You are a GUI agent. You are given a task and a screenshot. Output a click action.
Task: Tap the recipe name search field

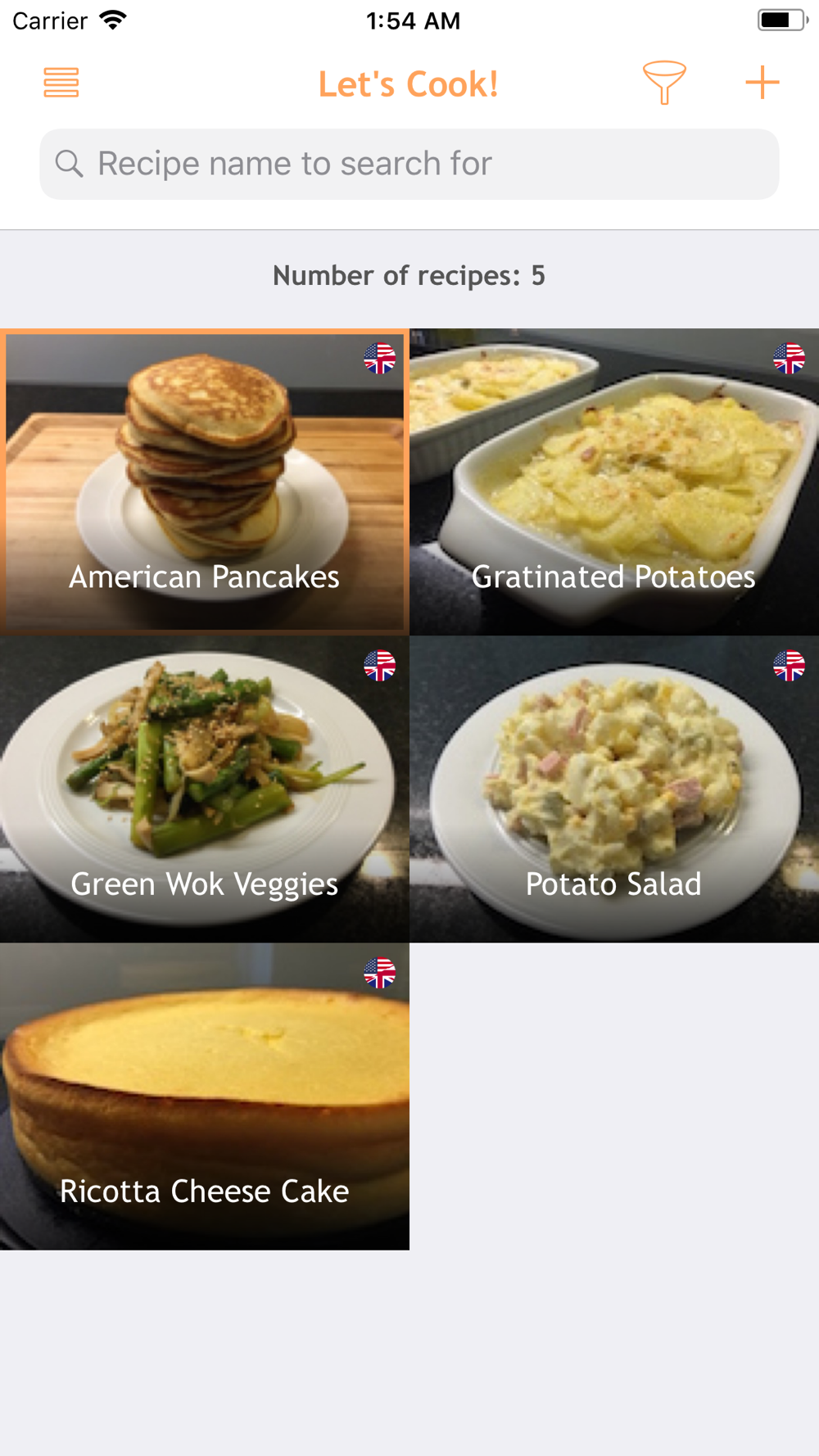pos(409,164)
